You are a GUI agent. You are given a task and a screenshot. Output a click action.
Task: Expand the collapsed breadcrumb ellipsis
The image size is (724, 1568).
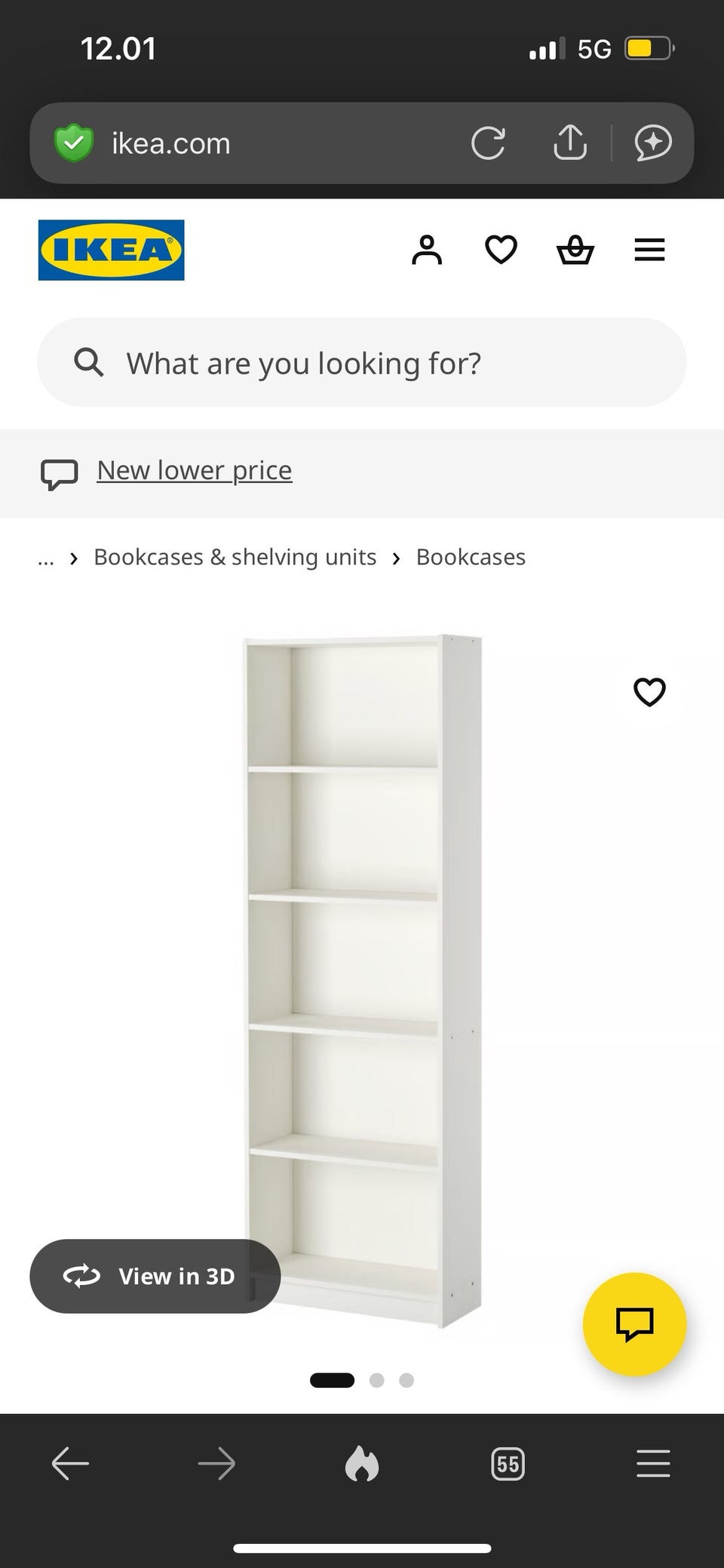tap(46, 558)
